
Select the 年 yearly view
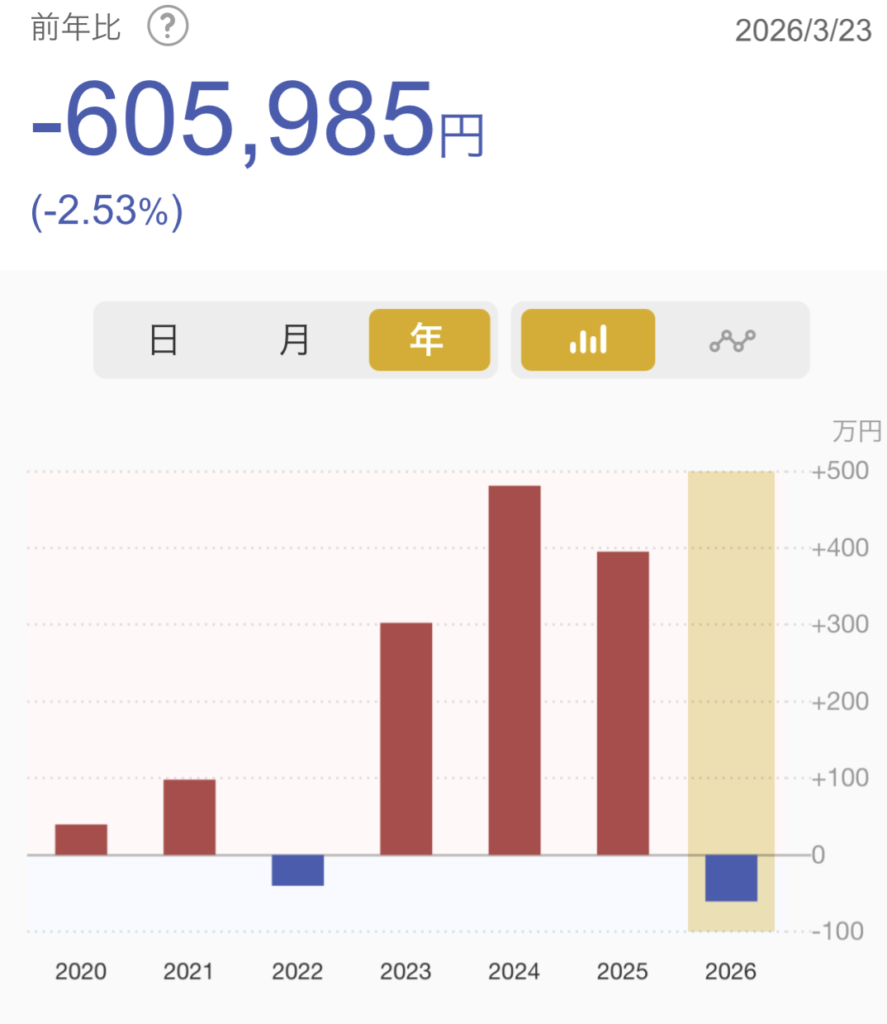428,340
